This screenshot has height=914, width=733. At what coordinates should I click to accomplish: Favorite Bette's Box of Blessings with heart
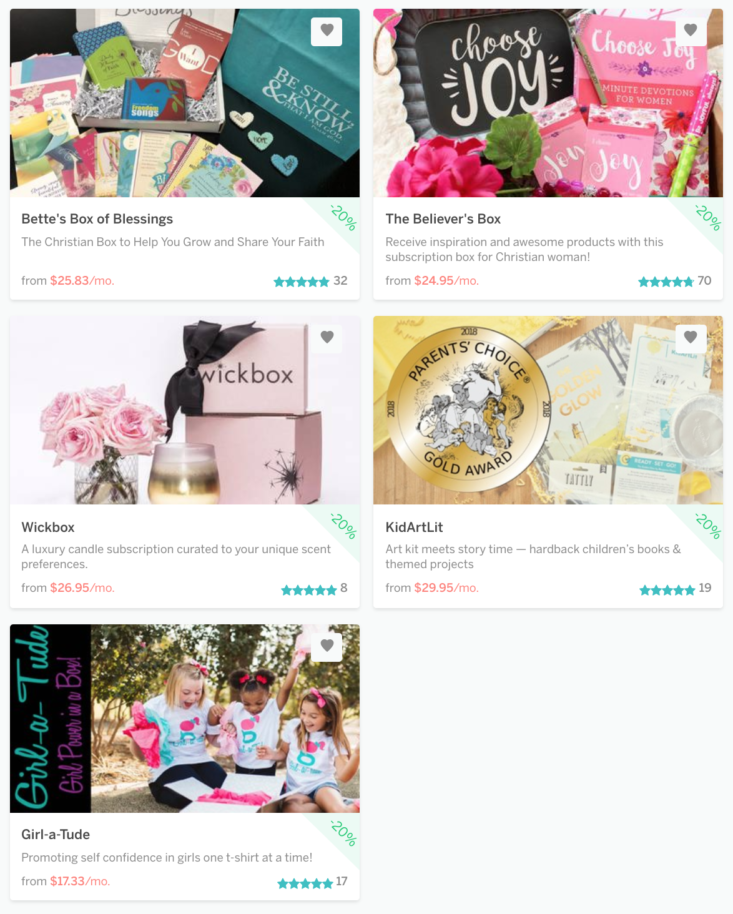(x=326, y=31)
